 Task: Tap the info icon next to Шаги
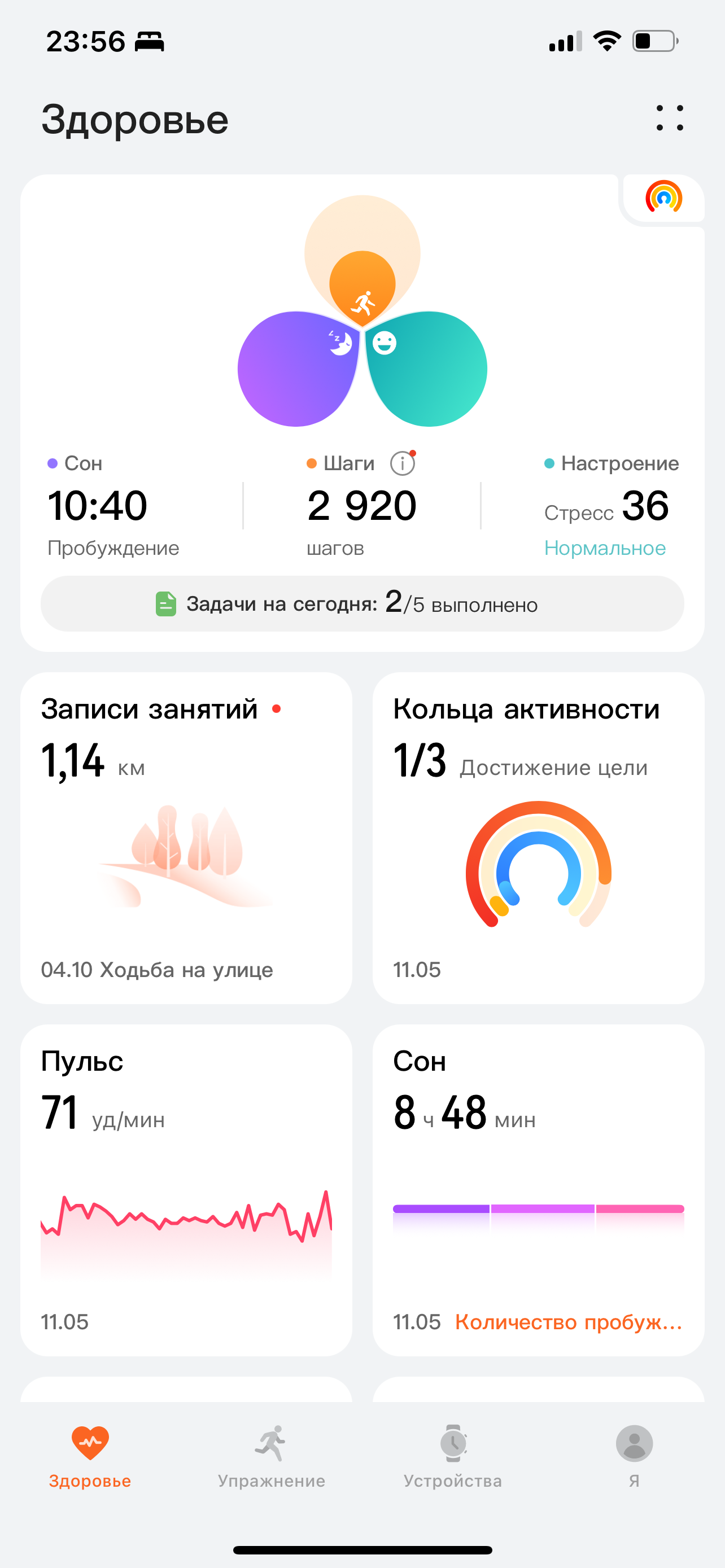point(403,463)
